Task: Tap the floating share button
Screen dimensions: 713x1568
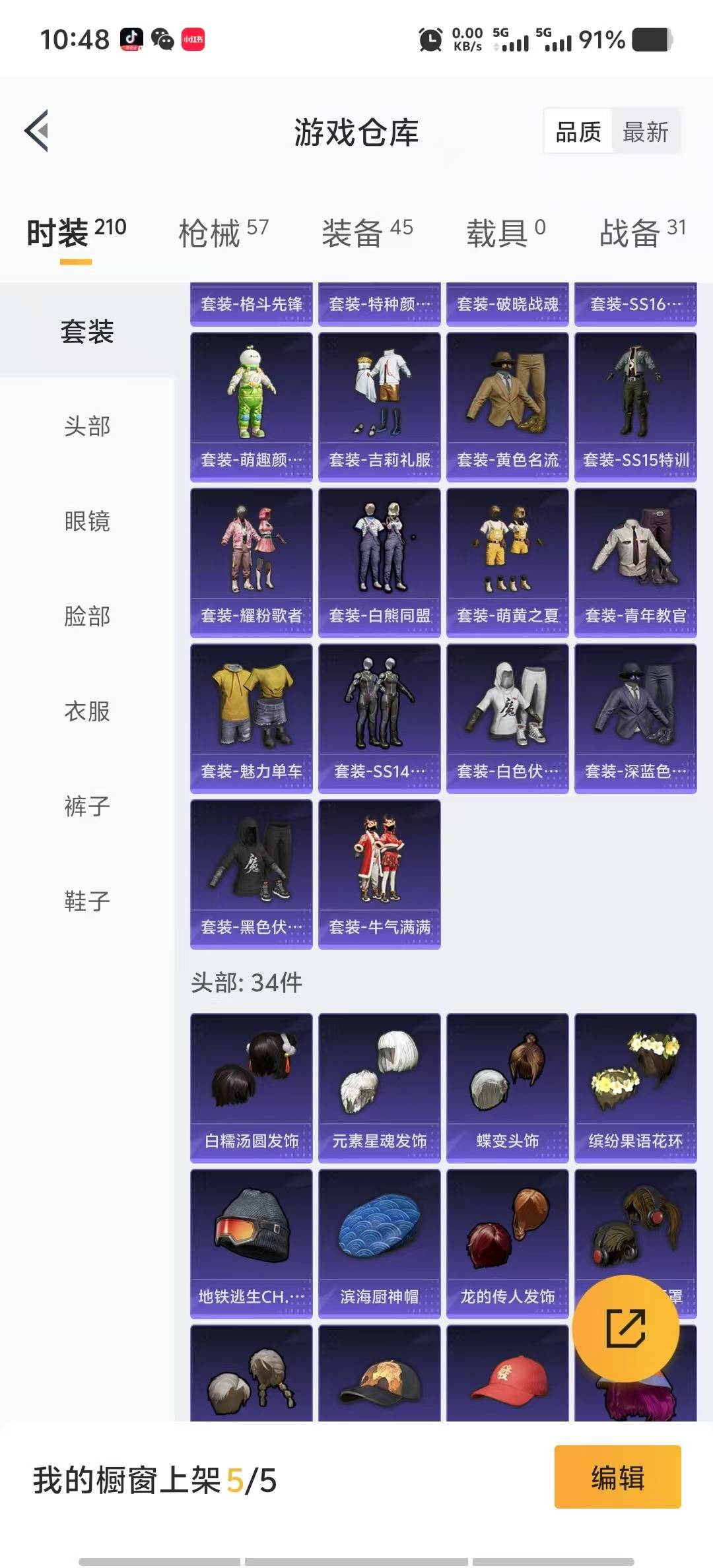Action: [626, 1328]
